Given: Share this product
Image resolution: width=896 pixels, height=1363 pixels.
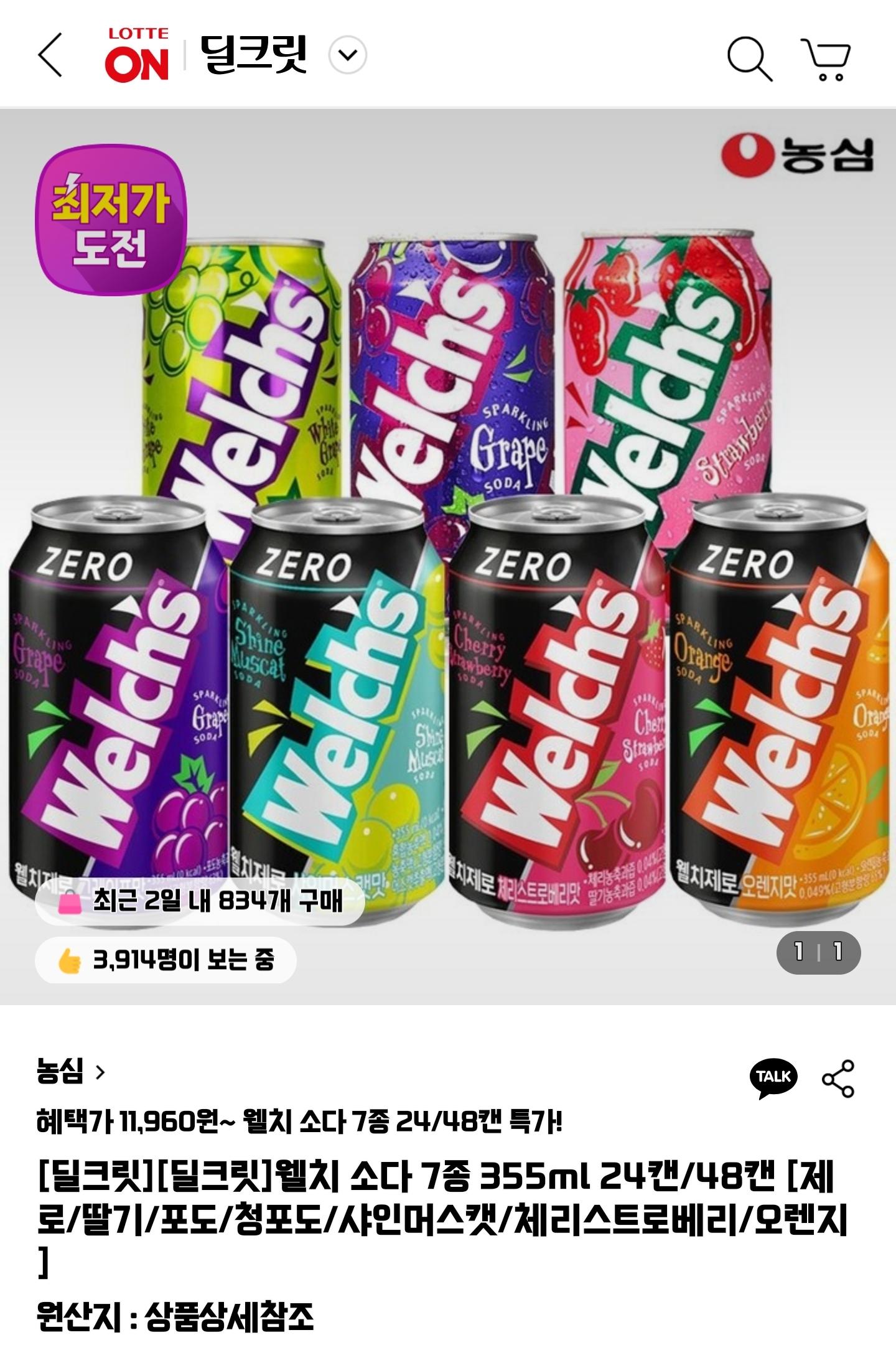Looking at the screenshot, I should click(x=838, y=1078).
